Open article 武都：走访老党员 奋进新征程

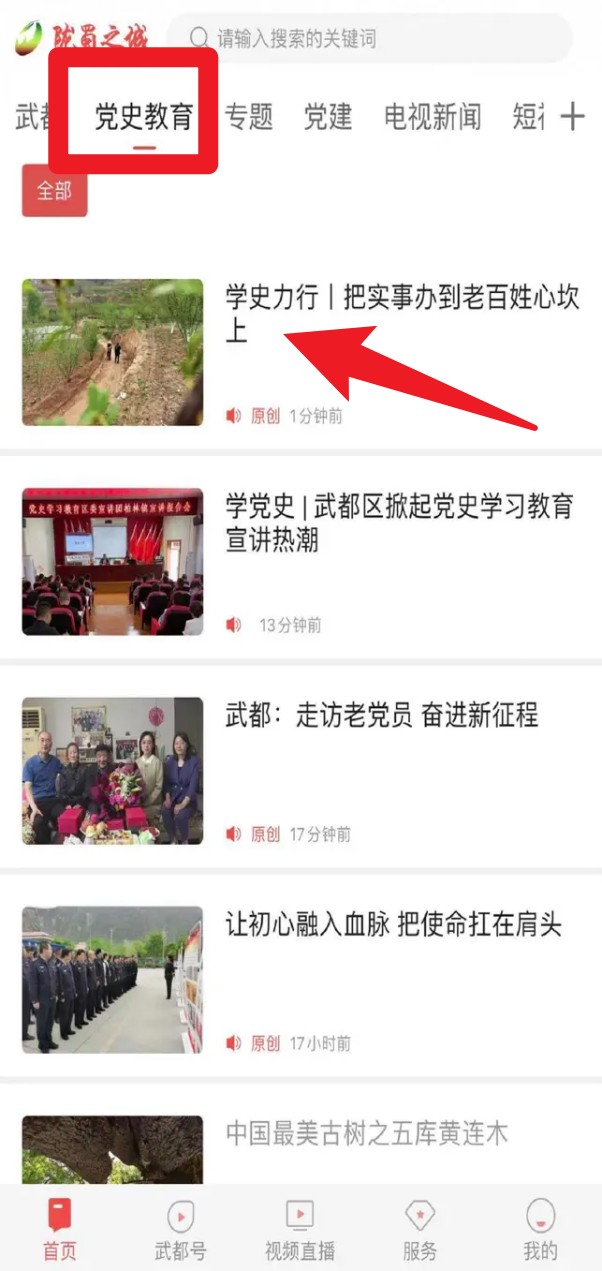(382, 715)
